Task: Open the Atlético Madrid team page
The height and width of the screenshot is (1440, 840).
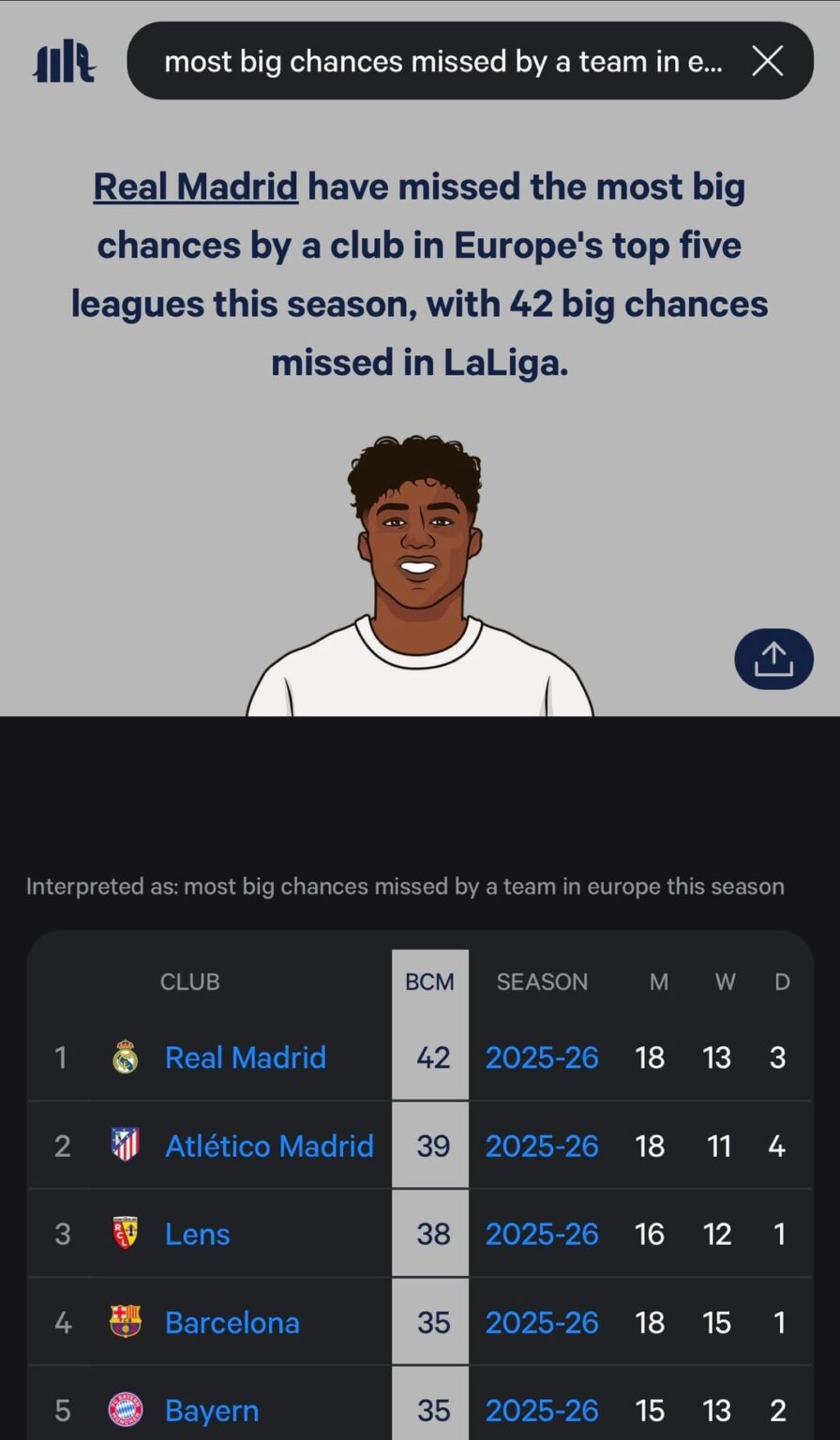Action: (269, 1145)
